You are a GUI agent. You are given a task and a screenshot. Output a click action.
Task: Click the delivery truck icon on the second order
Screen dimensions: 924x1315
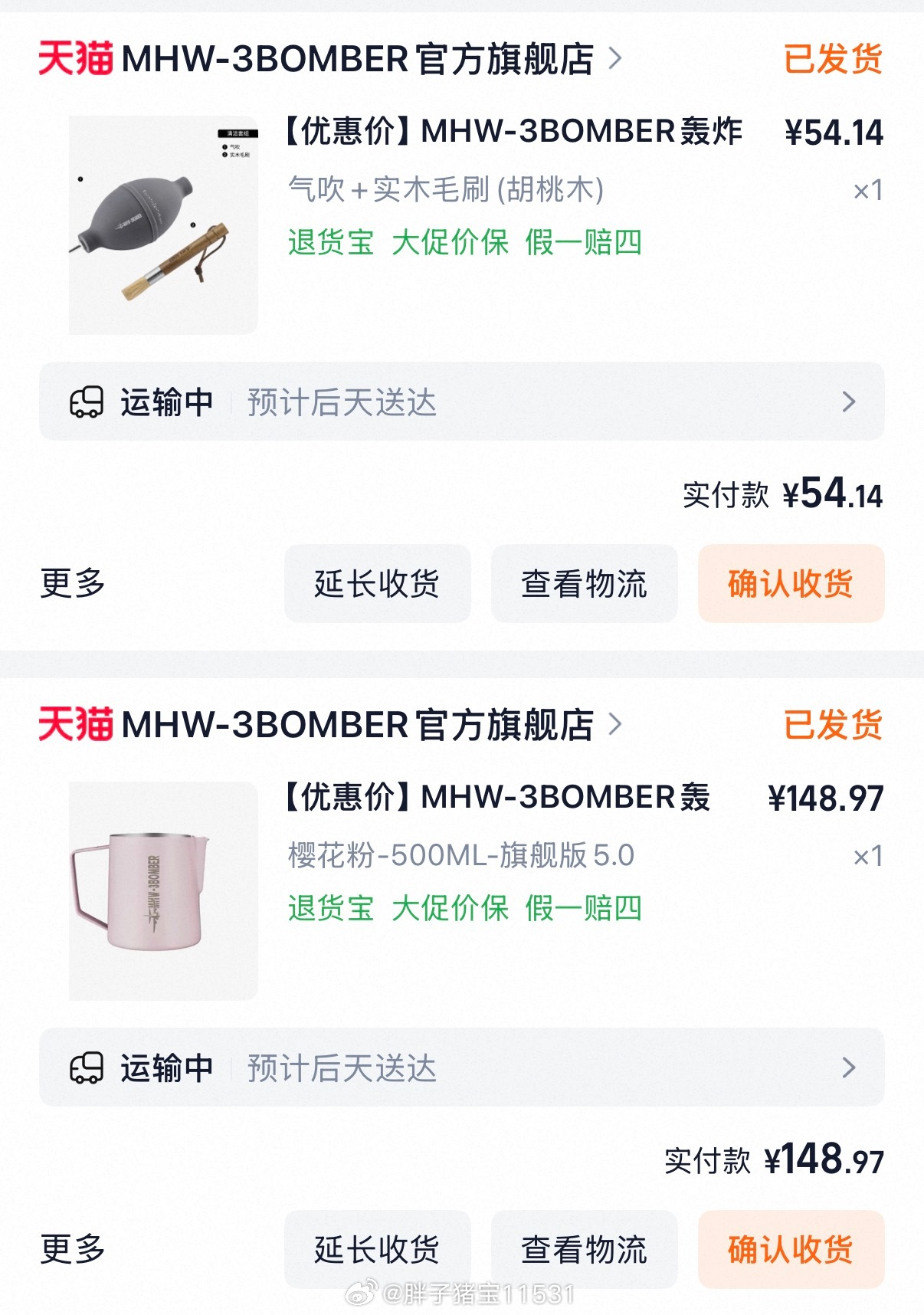click(87, 1065)
